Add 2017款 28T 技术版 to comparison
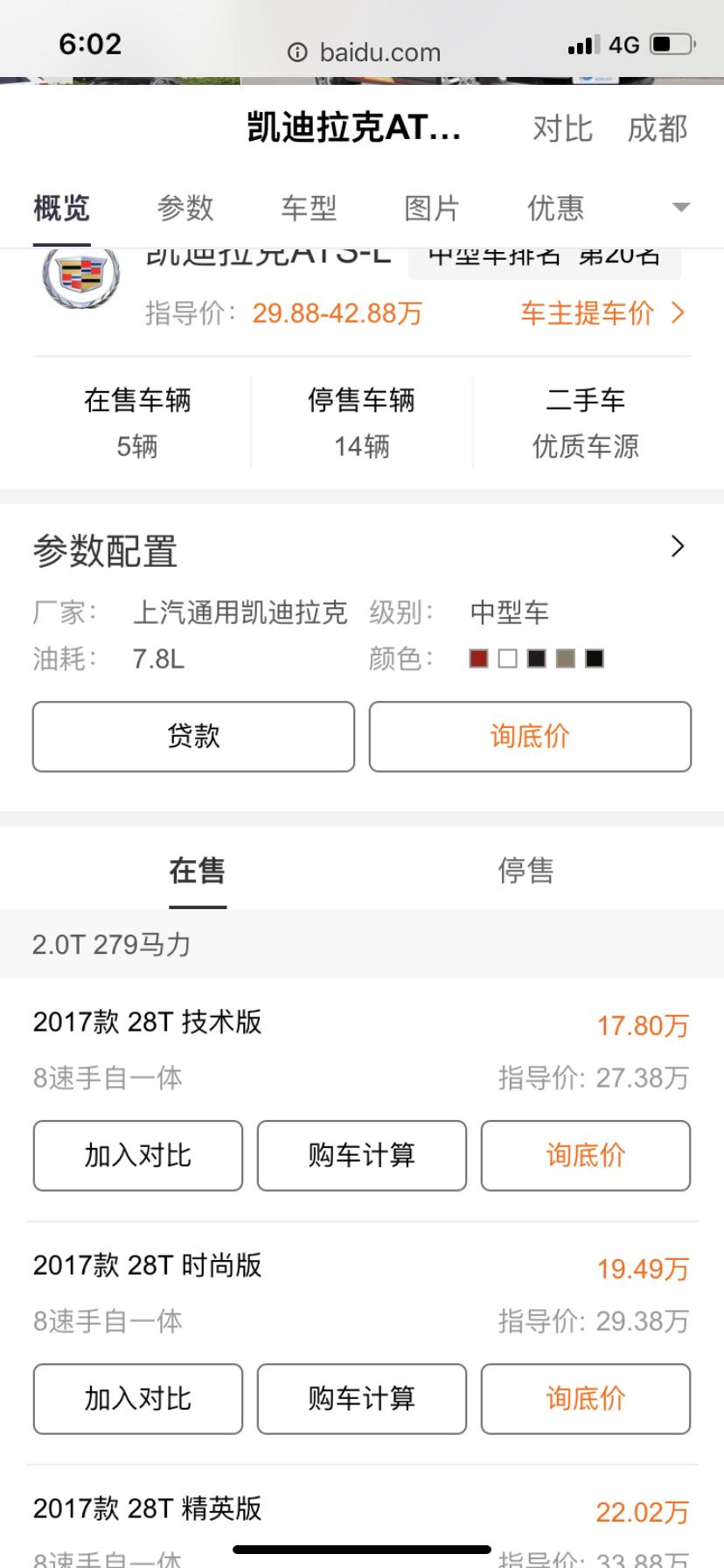The height and width of the screenshot is (1568, 724). point(137,1155)
